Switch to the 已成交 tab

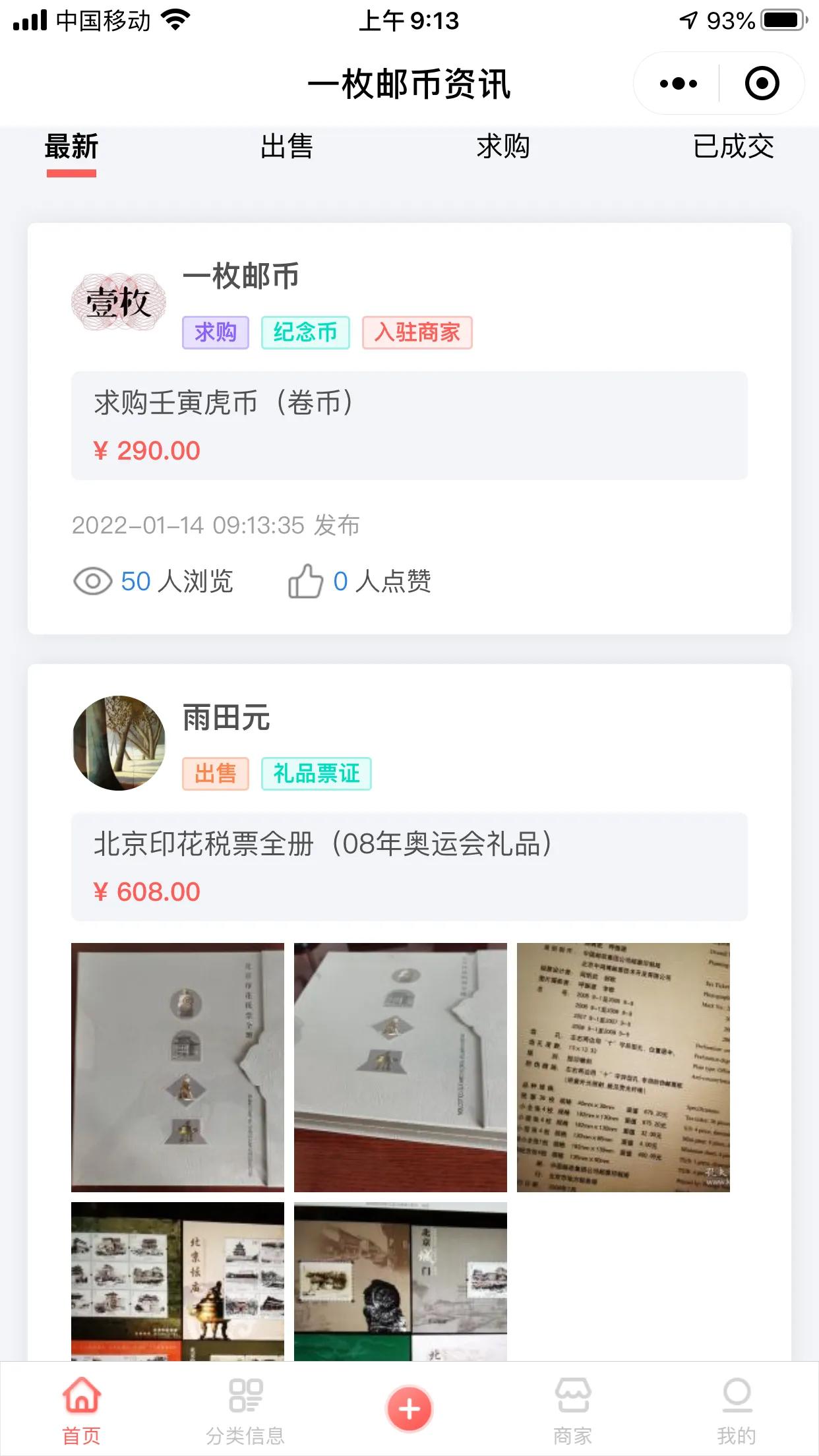point(736,148)
